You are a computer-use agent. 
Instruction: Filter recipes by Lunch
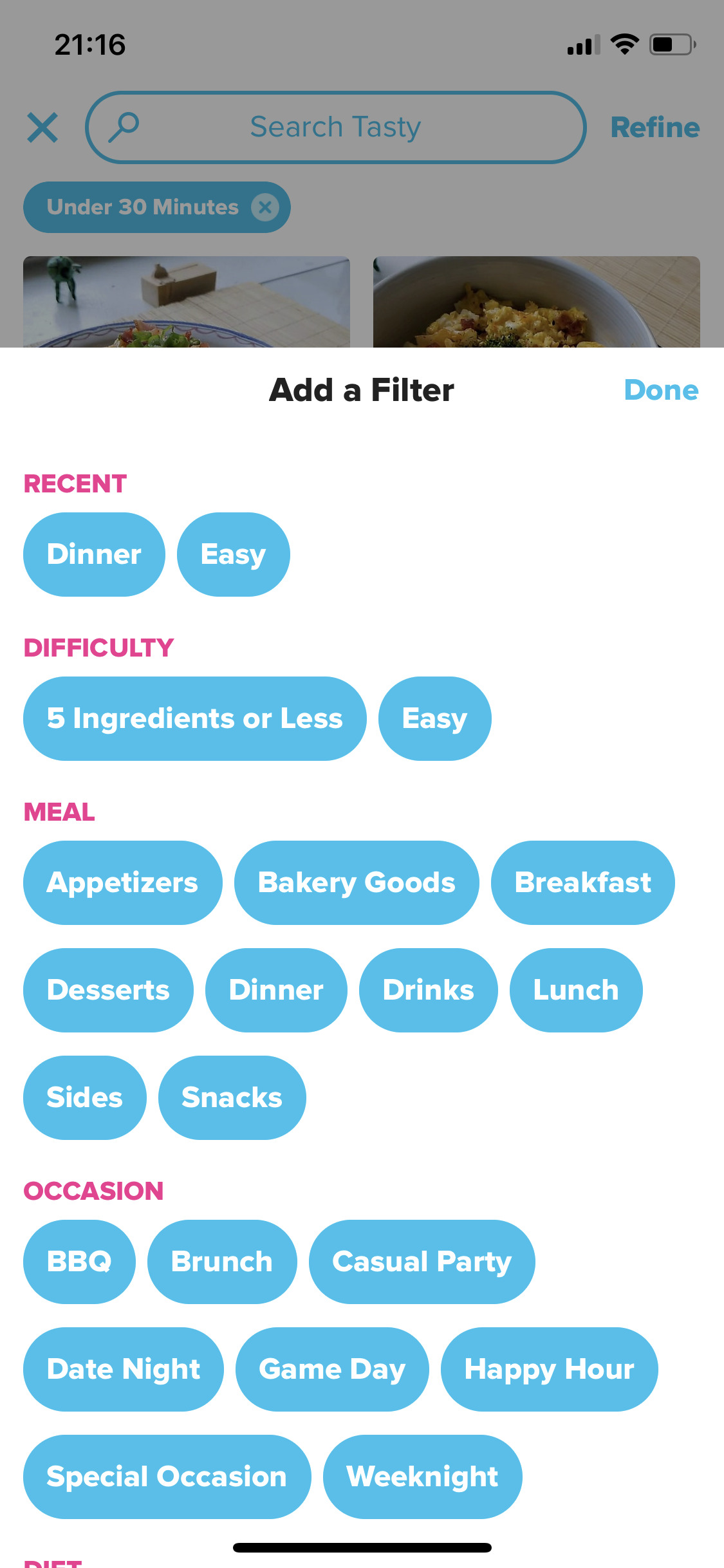click(x=575, y=990)
